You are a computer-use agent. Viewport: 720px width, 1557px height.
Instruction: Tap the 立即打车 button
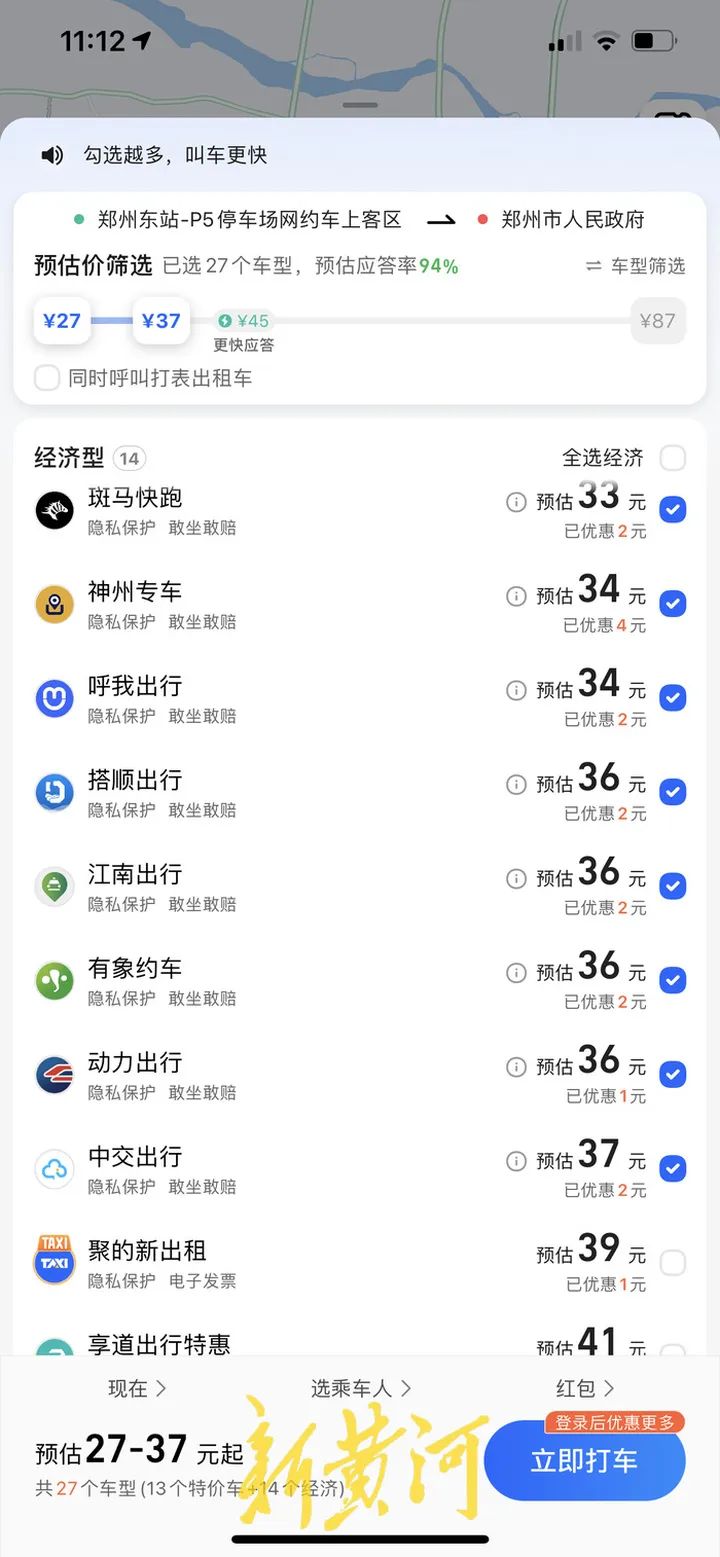(x=584, y=1461)
